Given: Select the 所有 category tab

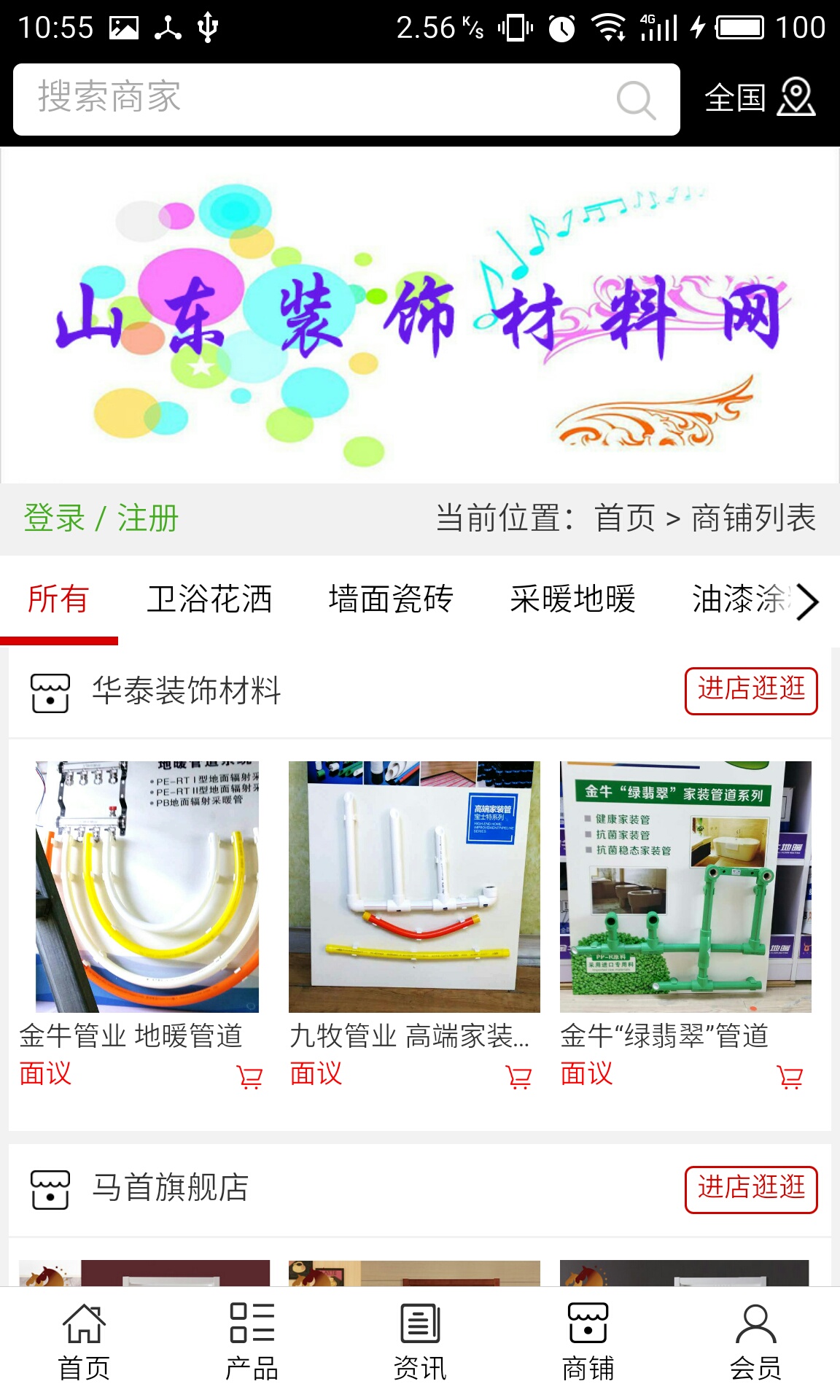Looking at the screenshot, I should click(58, 599).
